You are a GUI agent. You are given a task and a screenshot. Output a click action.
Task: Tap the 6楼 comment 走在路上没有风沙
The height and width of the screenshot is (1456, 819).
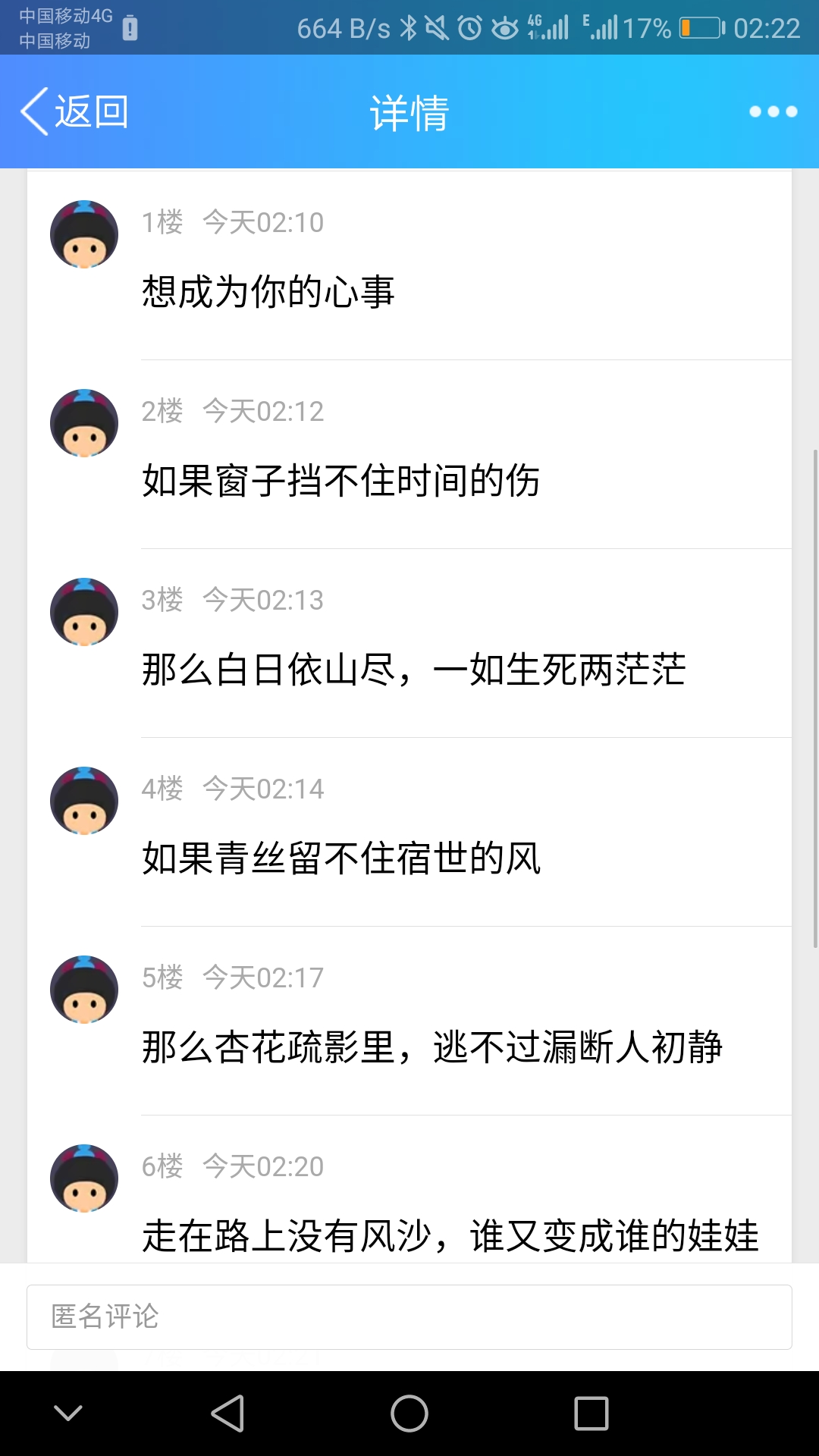coord(450,1235)
